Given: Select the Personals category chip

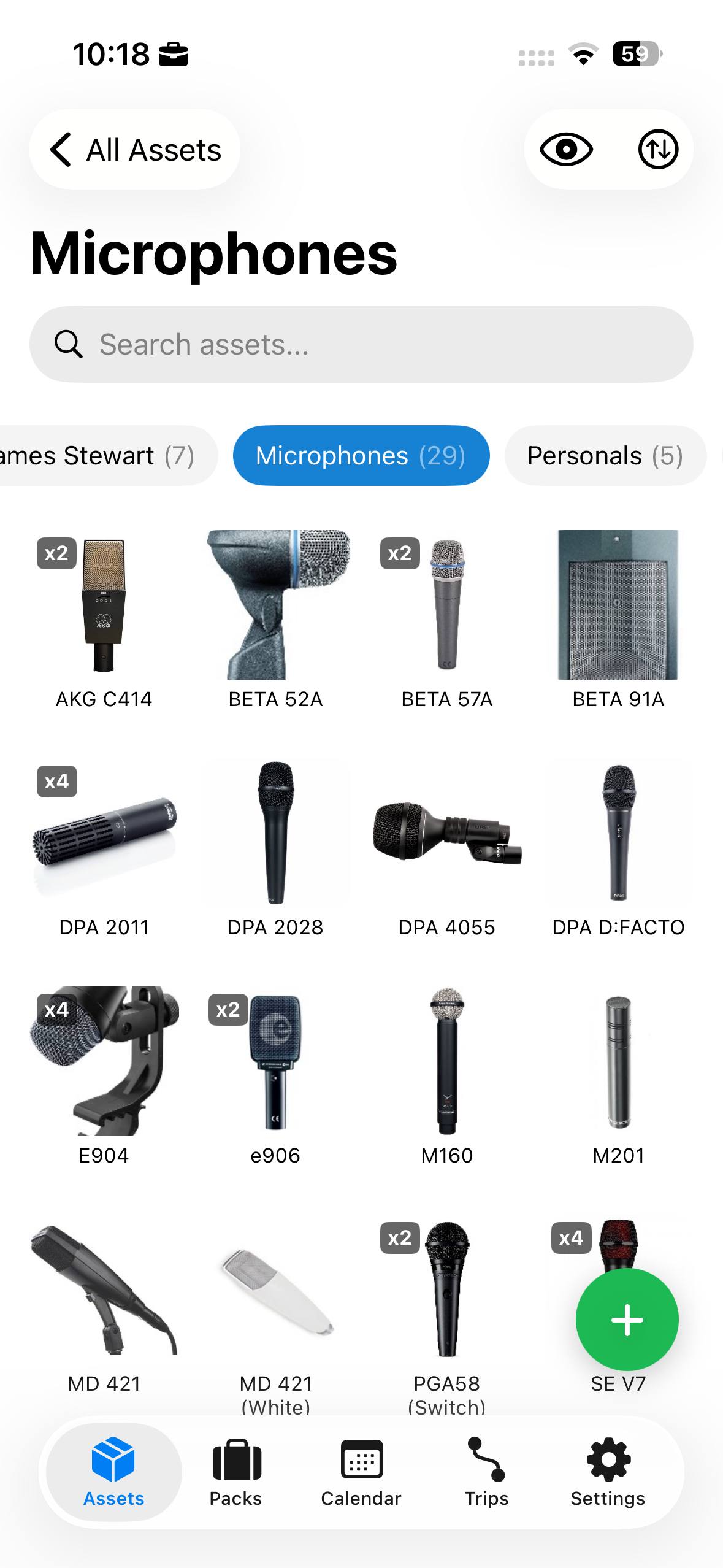Looking at the screenshot, I should (x=605, y=456).
